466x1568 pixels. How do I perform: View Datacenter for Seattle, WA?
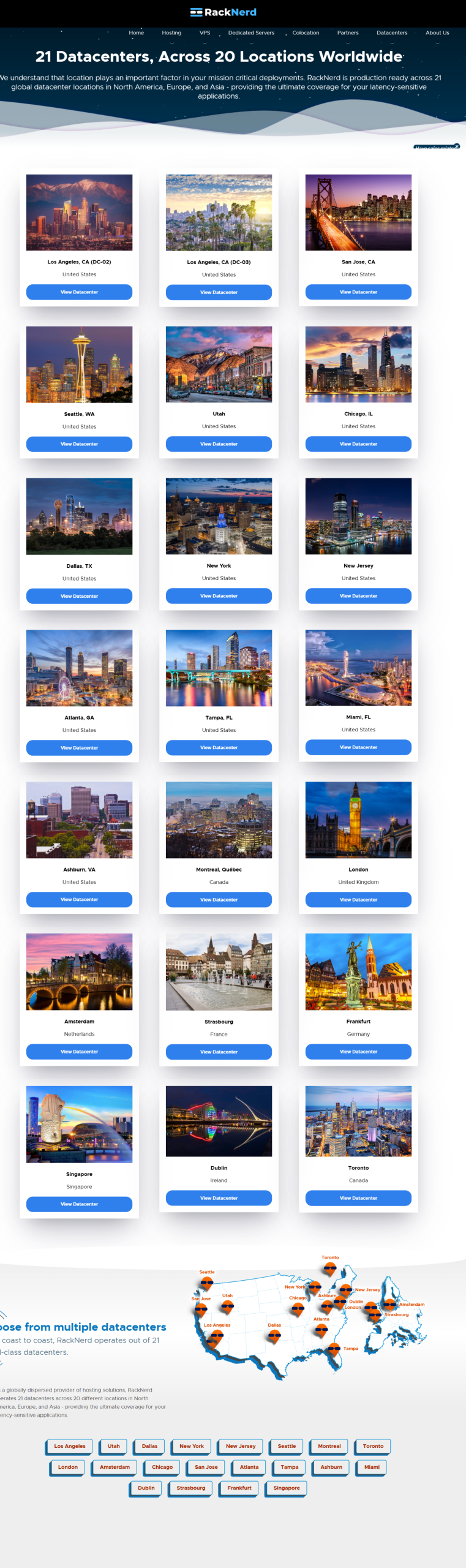click(79, 444)
